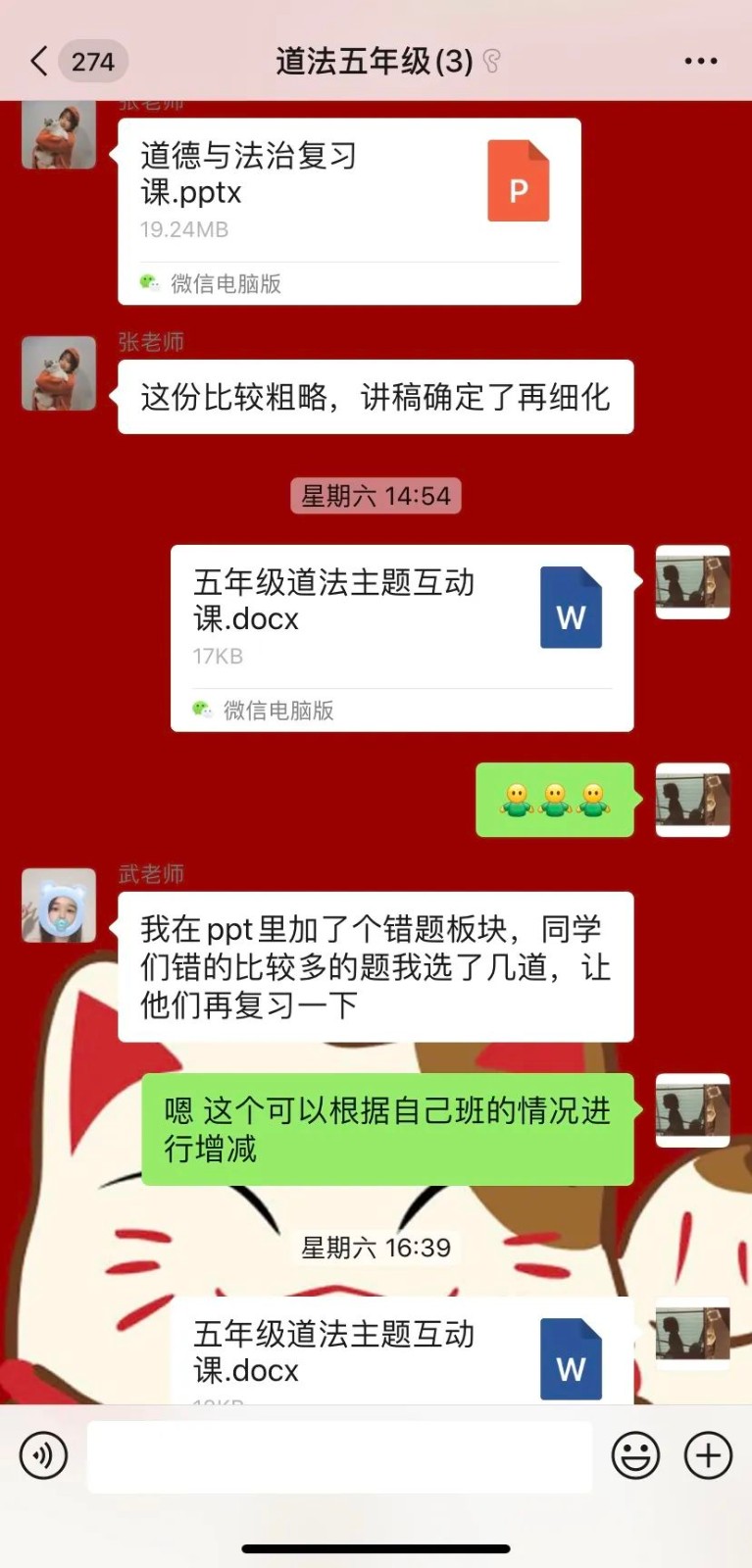Viewport: 752px width, 1568px height.
Task: Tap 张老师's avatar beside the 这份比较粗略 message
Action: click(x=59, y=373)
